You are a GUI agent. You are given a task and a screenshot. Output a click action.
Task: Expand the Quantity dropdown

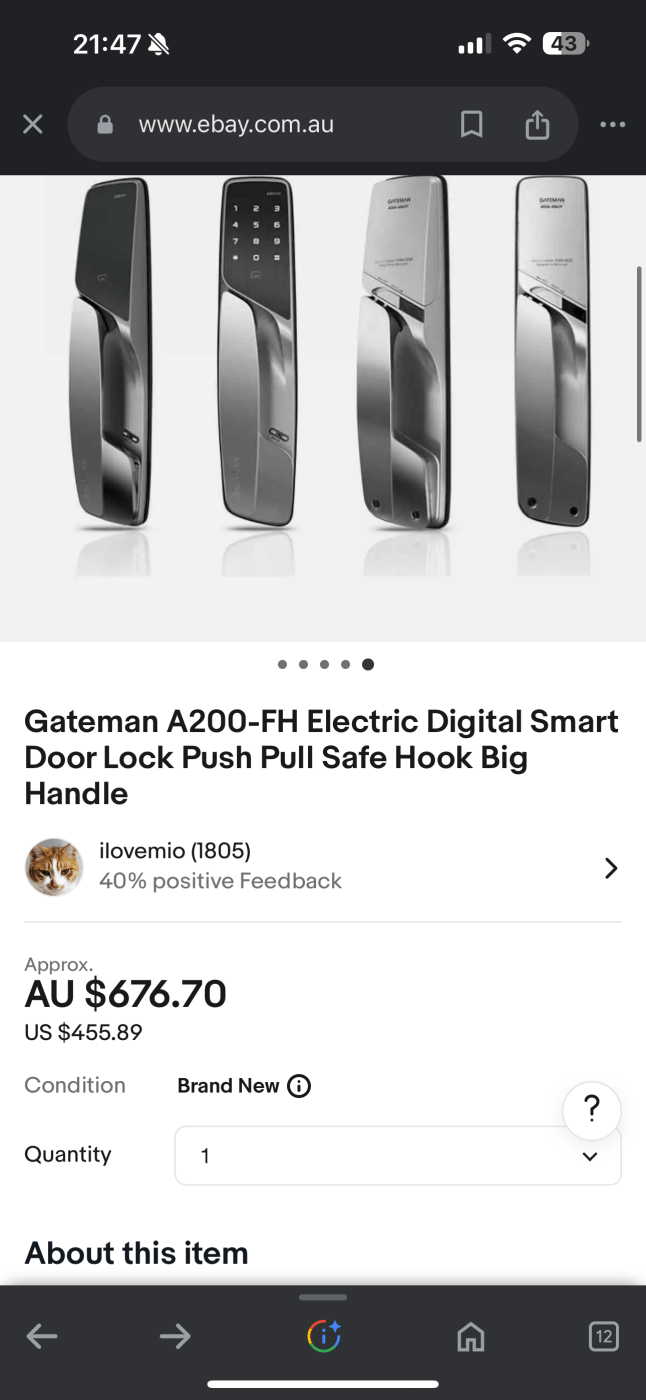point(397,1156)
